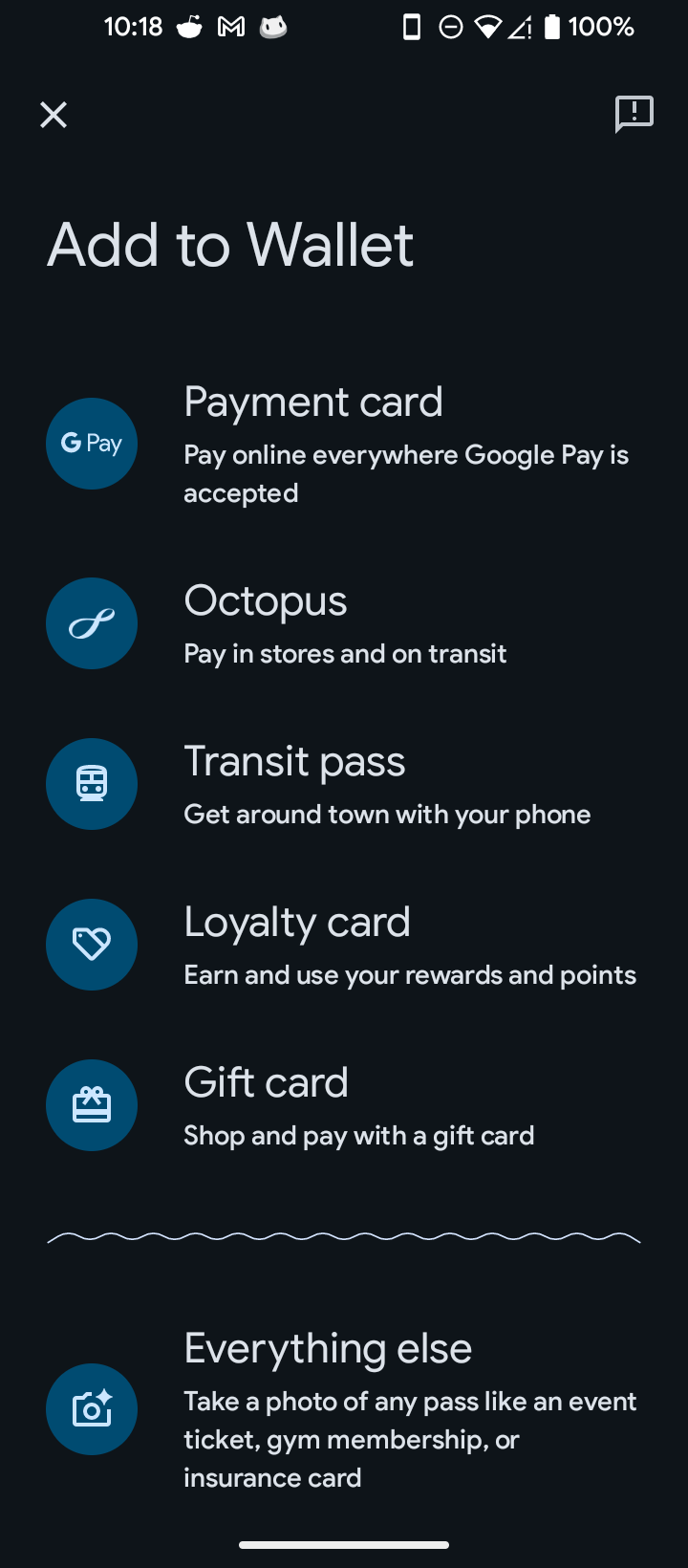688x1568 pixels.
Task: Open the Gift card option
Action: [x=344, y=1105]
